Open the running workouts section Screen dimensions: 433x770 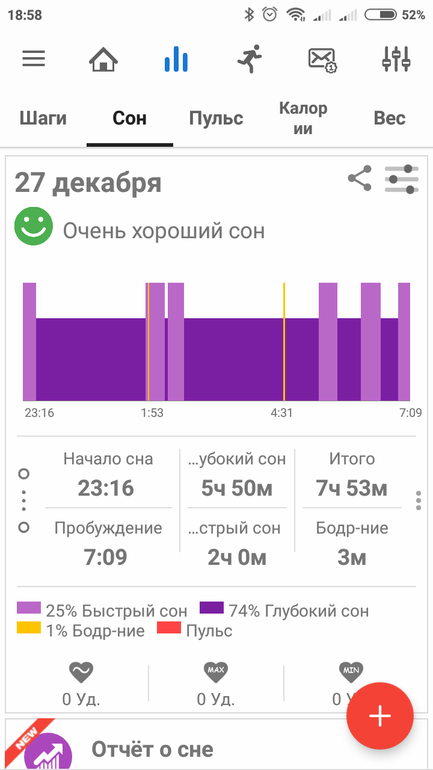[249, 59]
